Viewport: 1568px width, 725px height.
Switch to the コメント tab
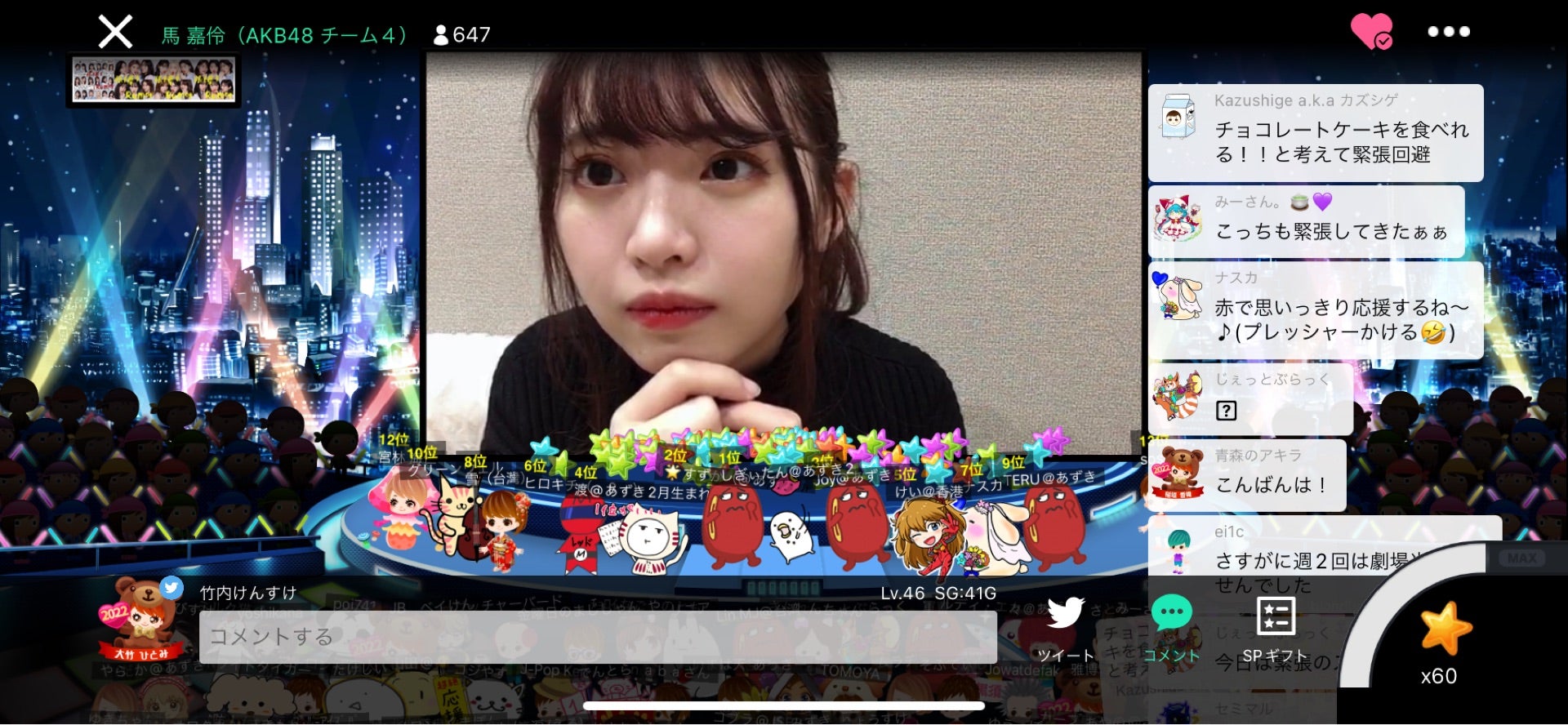pos(1171,629)
